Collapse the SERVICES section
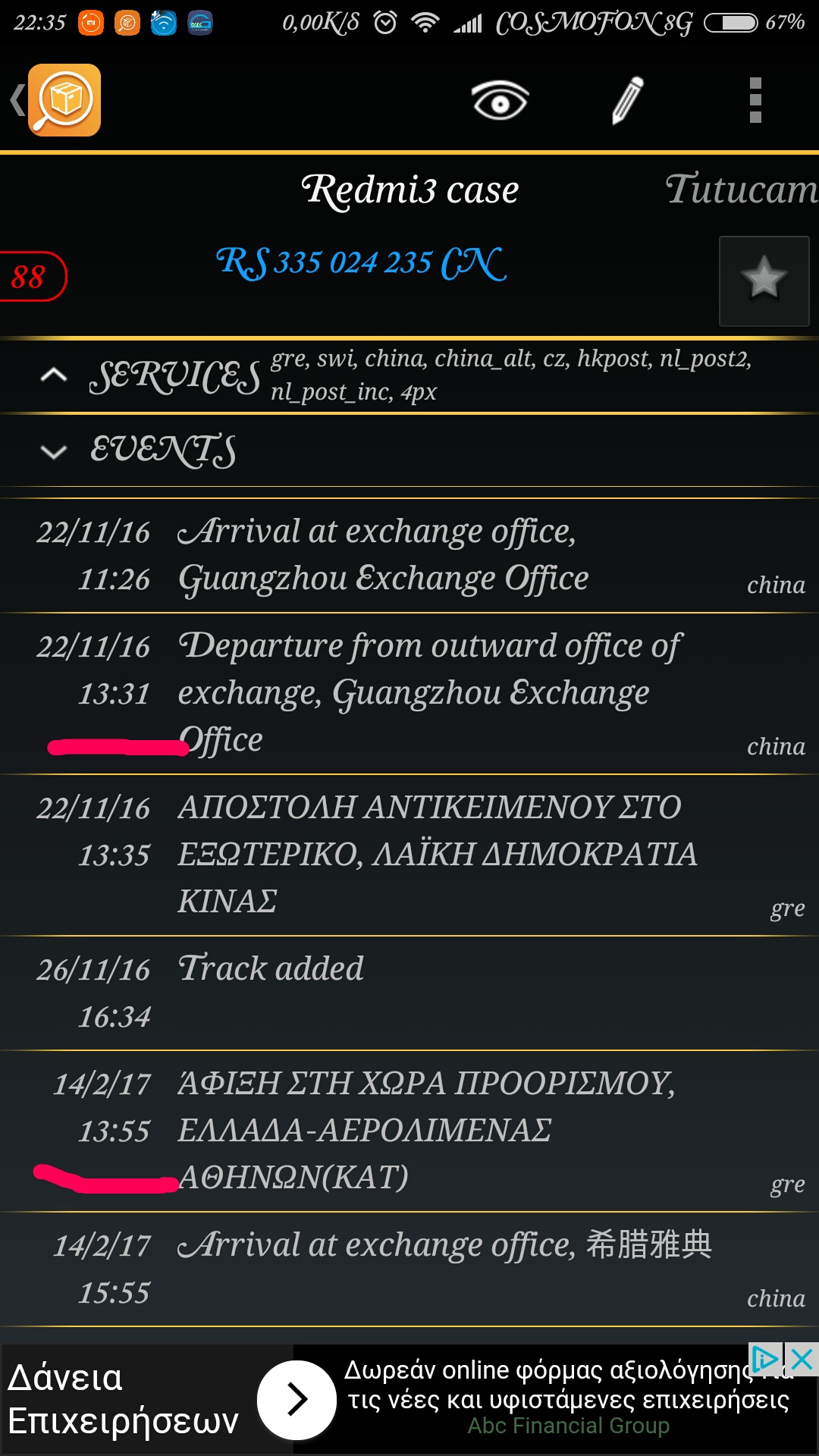This screenshot has height=1456, width=819. [53, 375]
